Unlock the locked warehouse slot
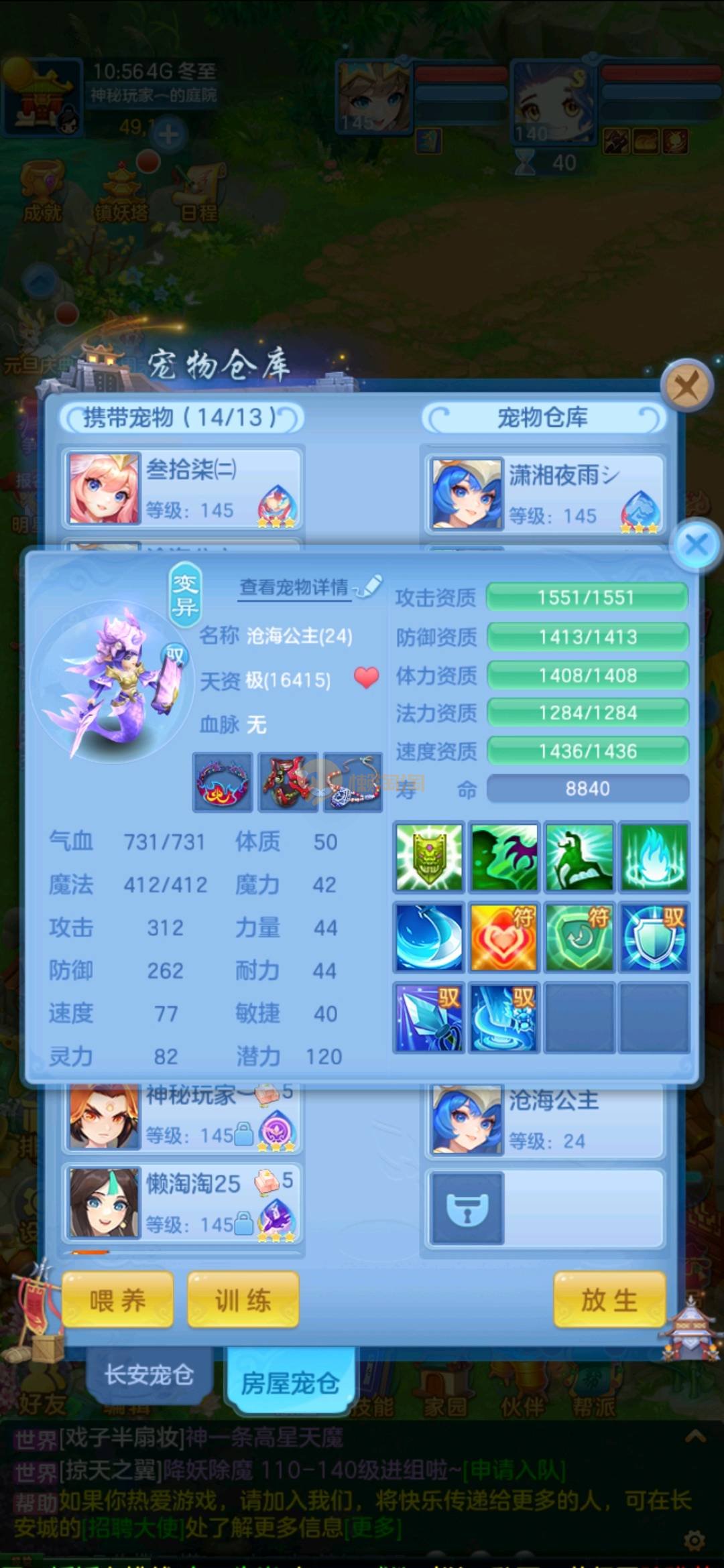Viewport: 724px width, 1568px height. pyautogui.click(x=467, y=1208)
